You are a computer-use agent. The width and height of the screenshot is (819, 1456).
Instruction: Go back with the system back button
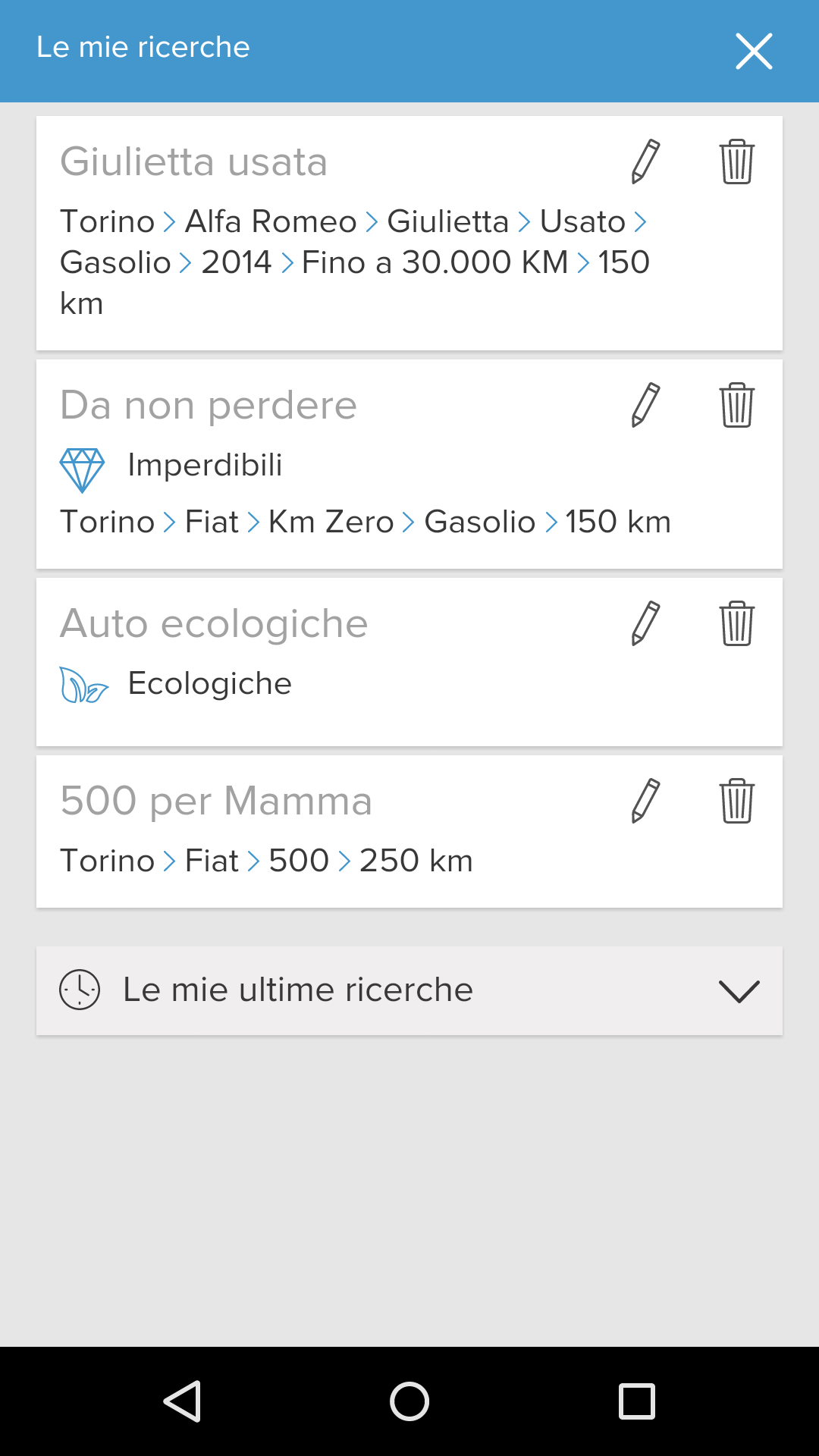tap(182, 1401)
